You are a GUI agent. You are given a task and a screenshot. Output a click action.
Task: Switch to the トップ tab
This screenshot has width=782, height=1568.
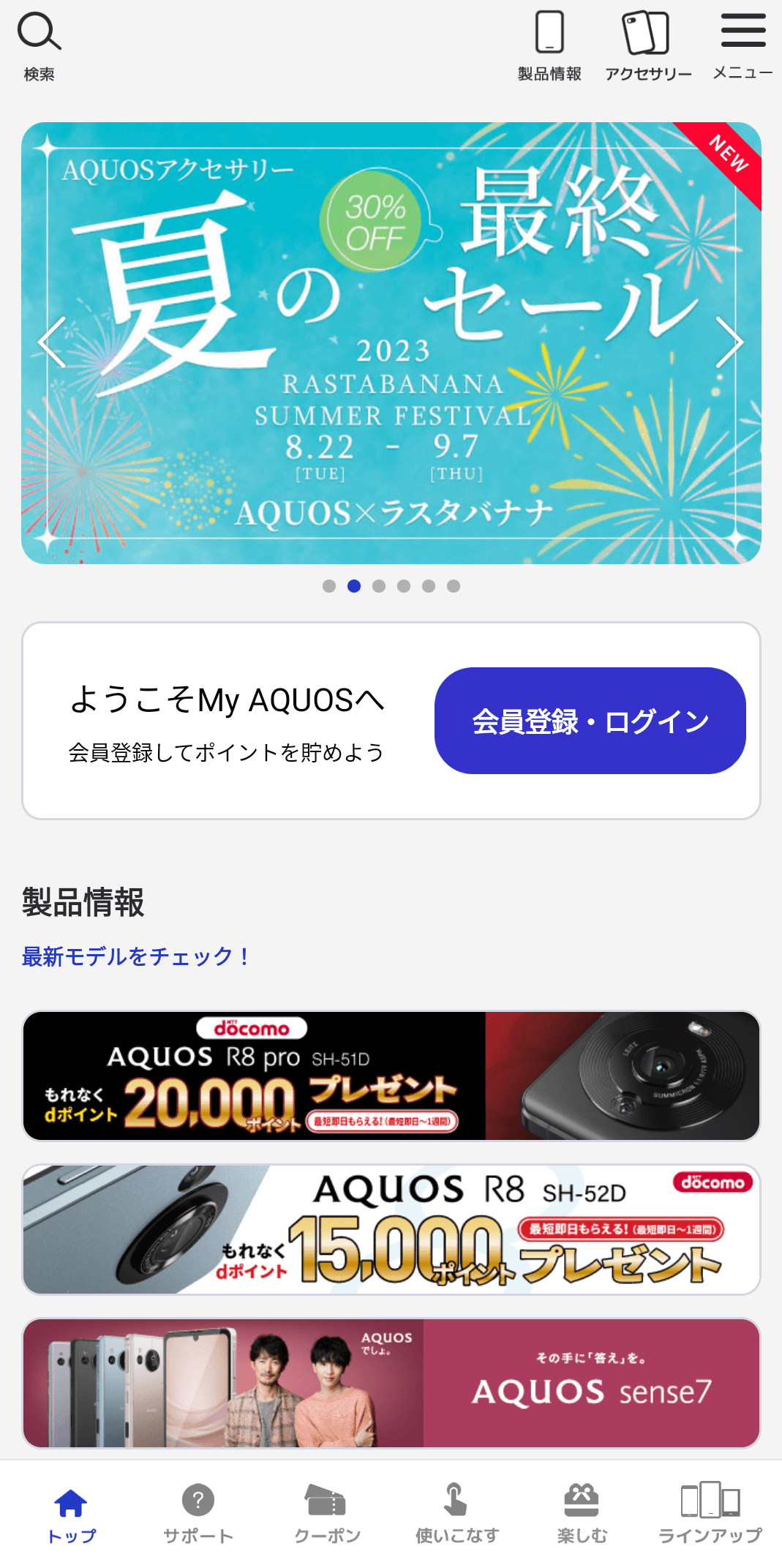click(x=71, y=1515)
